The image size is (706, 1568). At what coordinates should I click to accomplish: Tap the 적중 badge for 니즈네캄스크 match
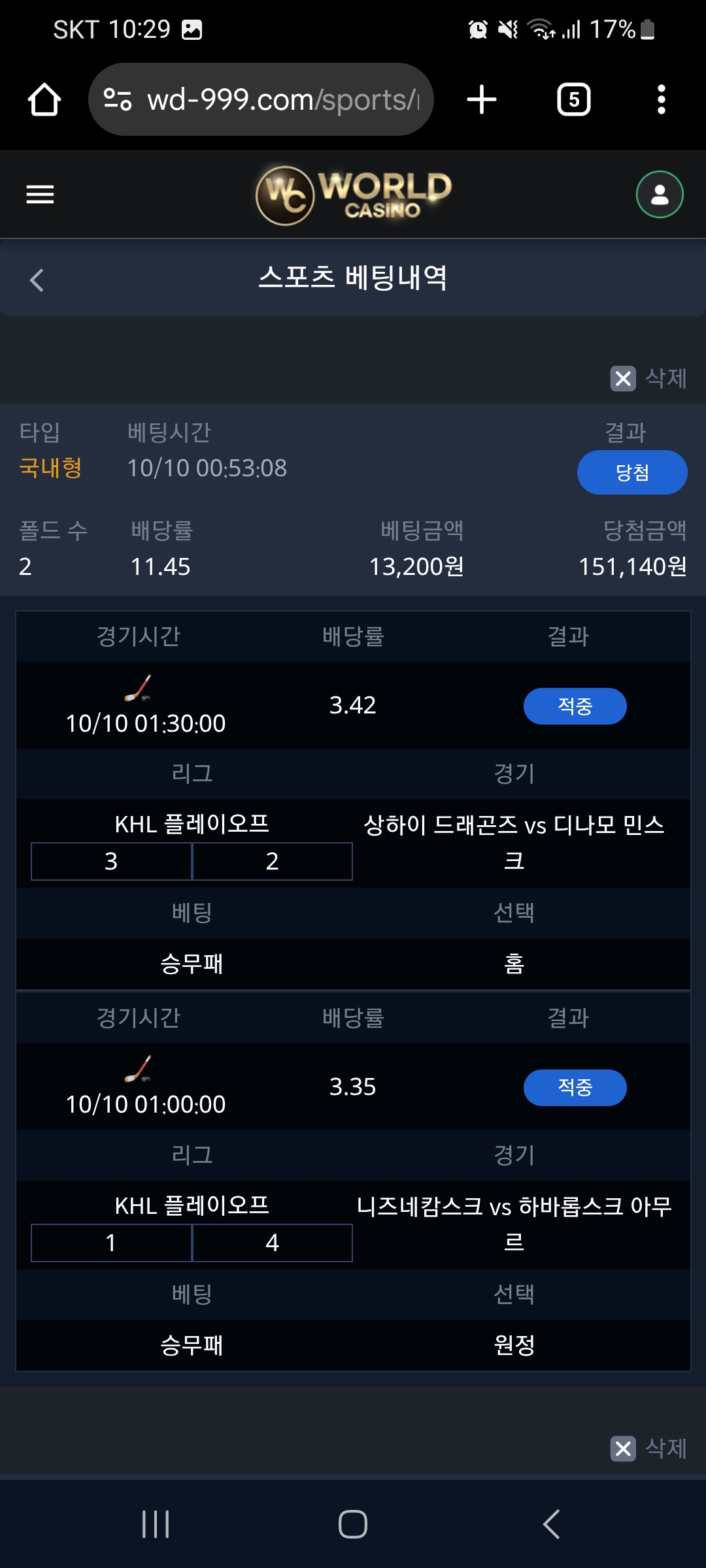[575, 1087]
